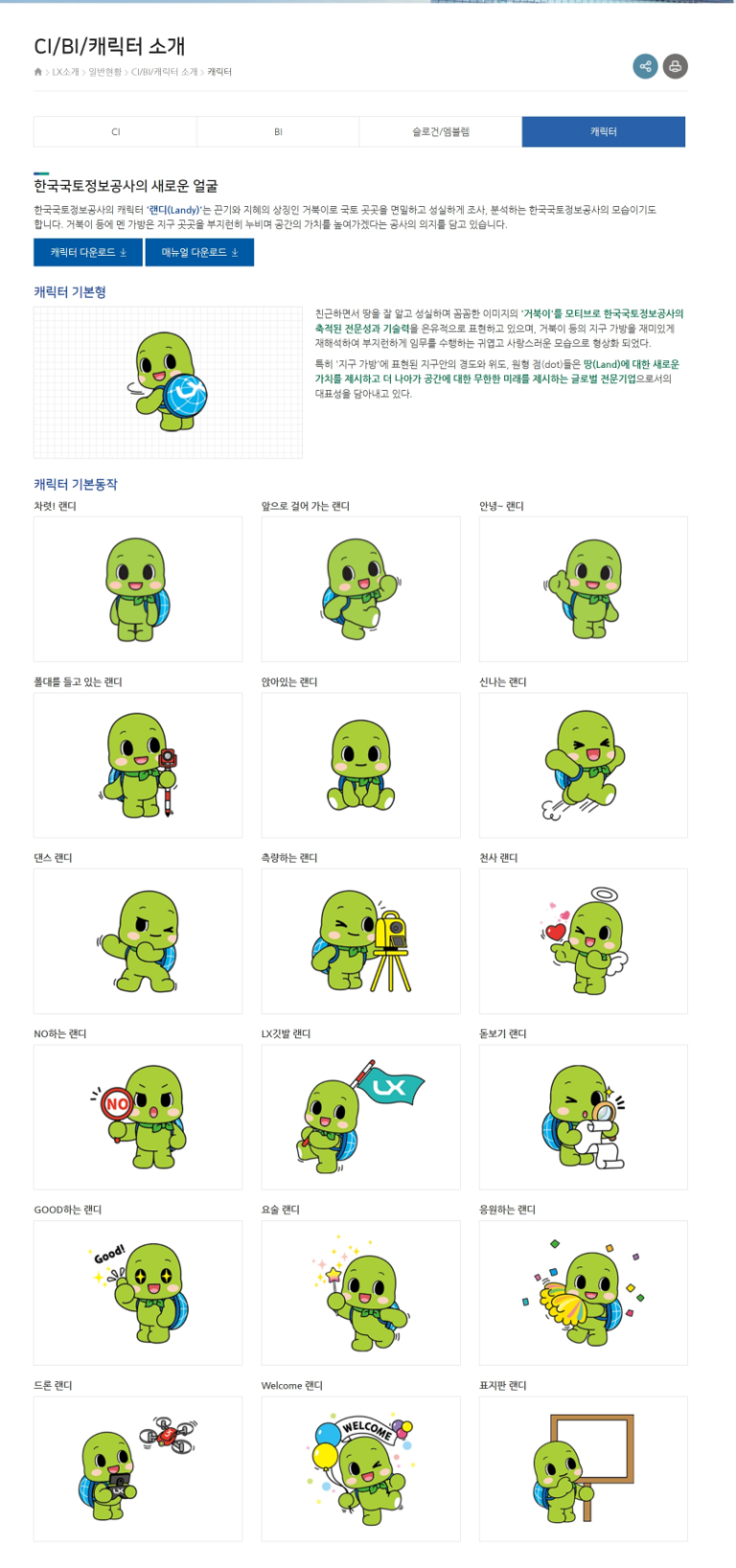Open 일반현황 breadcrumb link

click(104, 72)
